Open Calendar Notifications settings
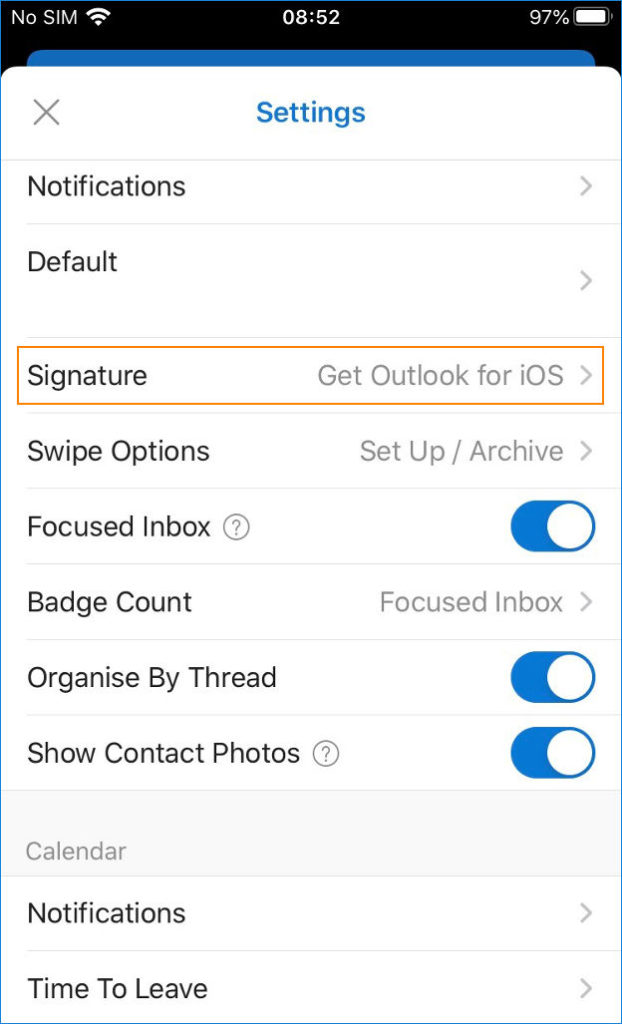 coord(310,913)
